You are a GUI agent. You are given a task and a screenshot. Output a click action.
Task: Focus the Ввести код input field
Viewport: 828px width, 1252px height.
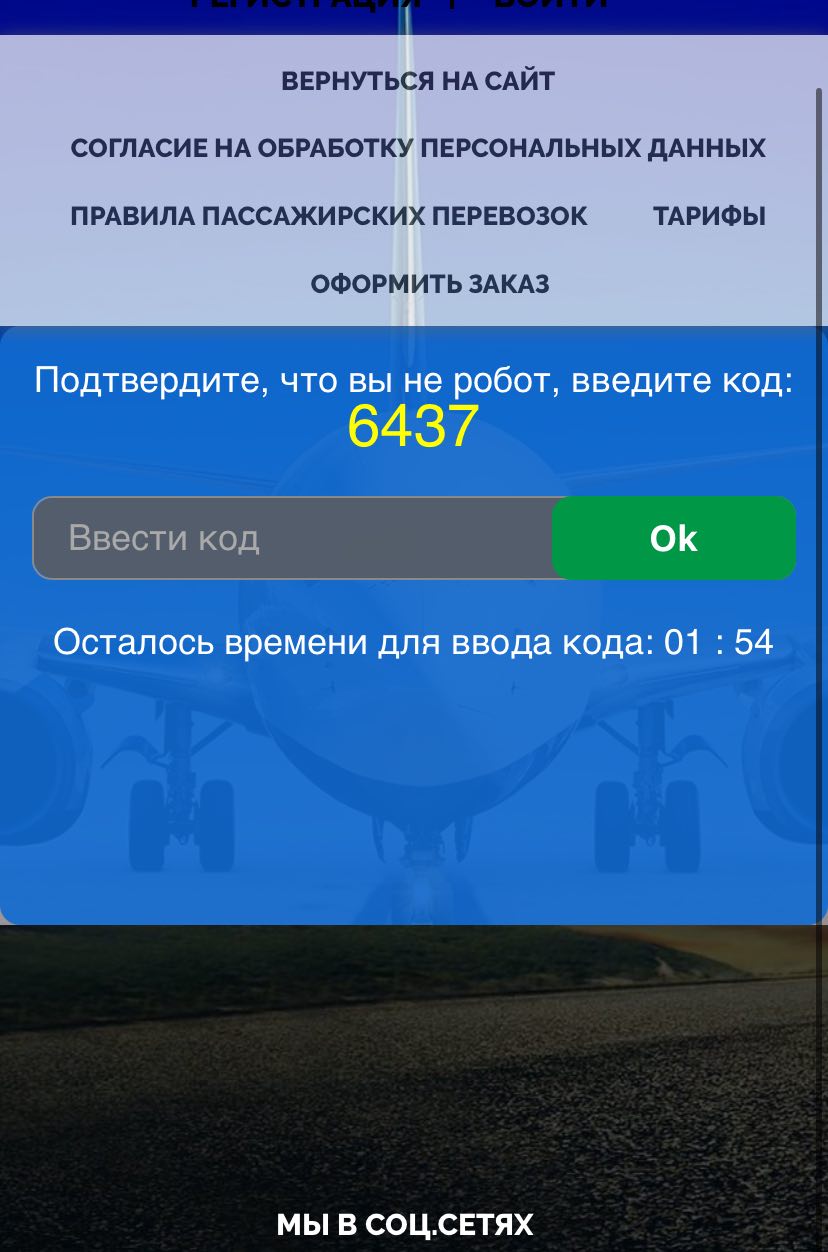click(292, 538)
